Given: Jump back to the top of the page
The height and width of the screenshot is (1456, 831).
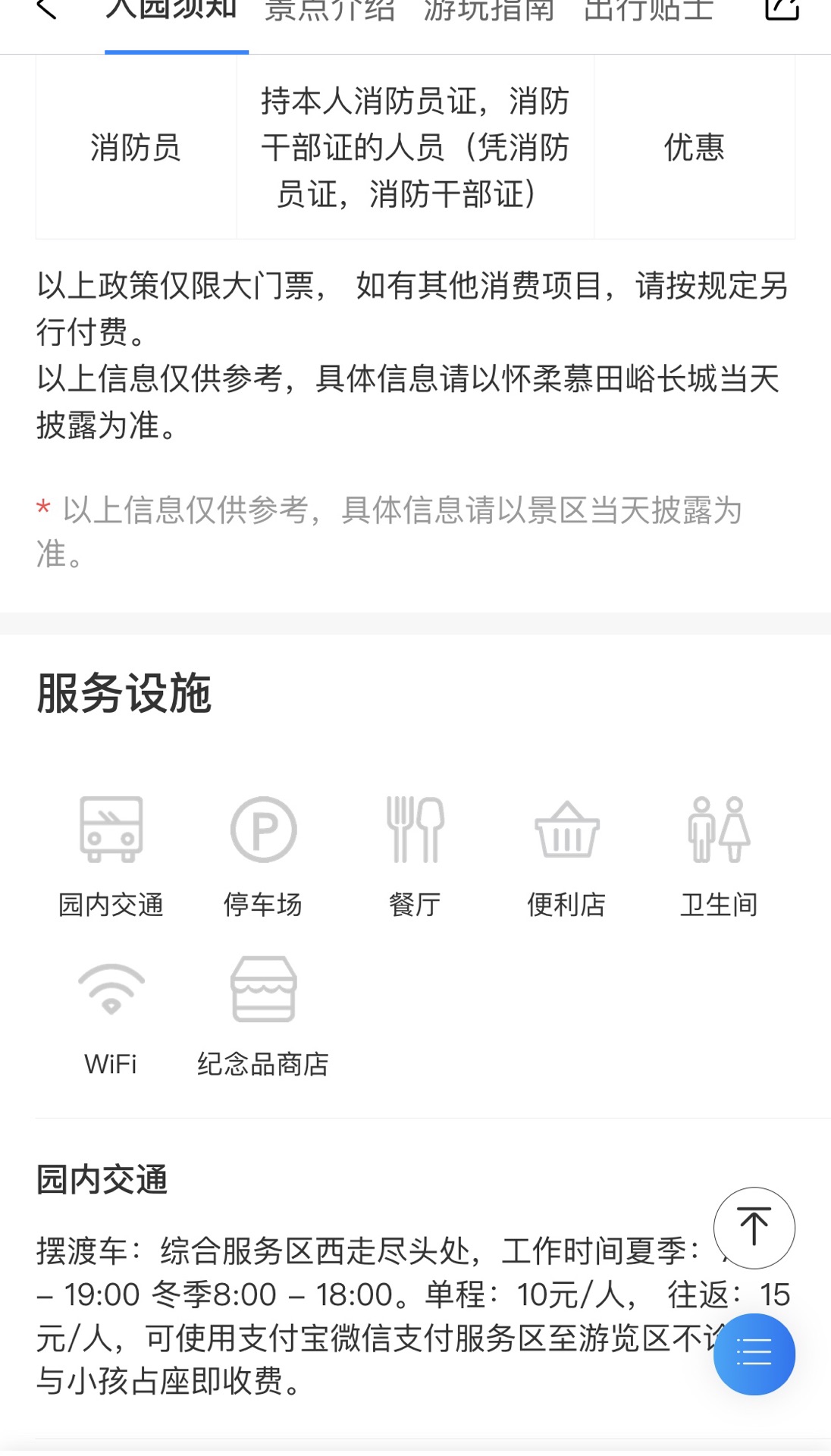Looking at the screenshot, I should (x=754, y=1227).
